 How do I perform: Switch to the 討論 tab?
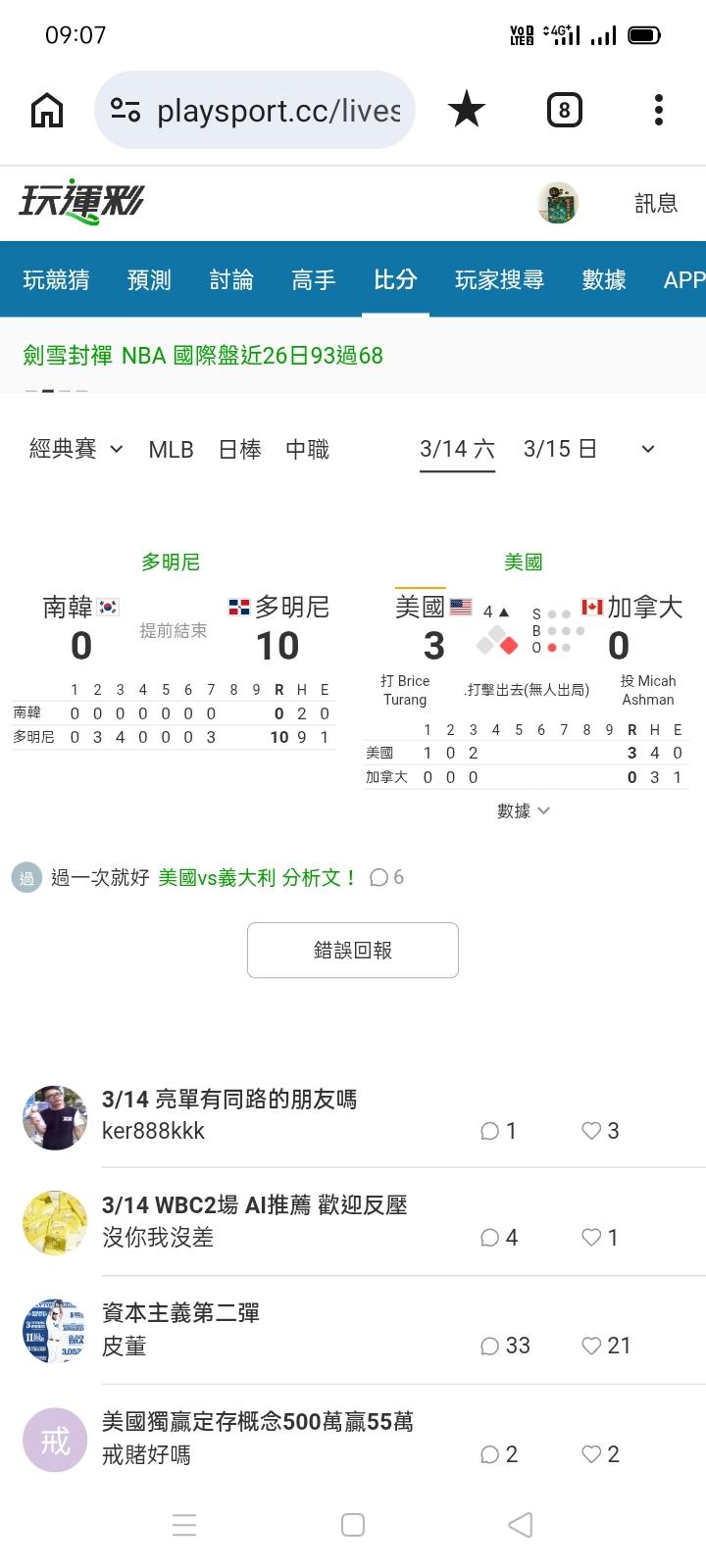pos(231,280)
